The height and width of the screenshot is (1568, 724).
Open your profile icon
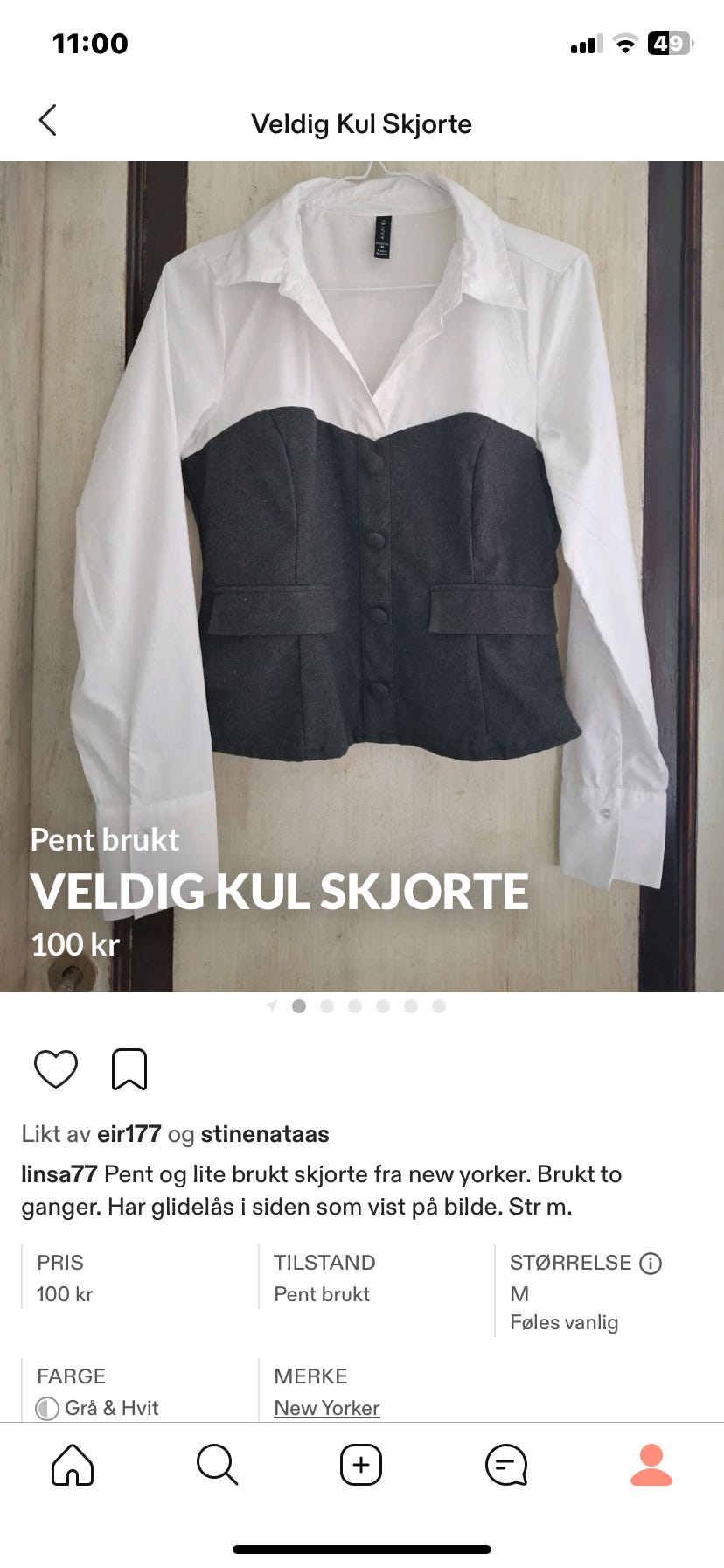[x=651, y=1466]
